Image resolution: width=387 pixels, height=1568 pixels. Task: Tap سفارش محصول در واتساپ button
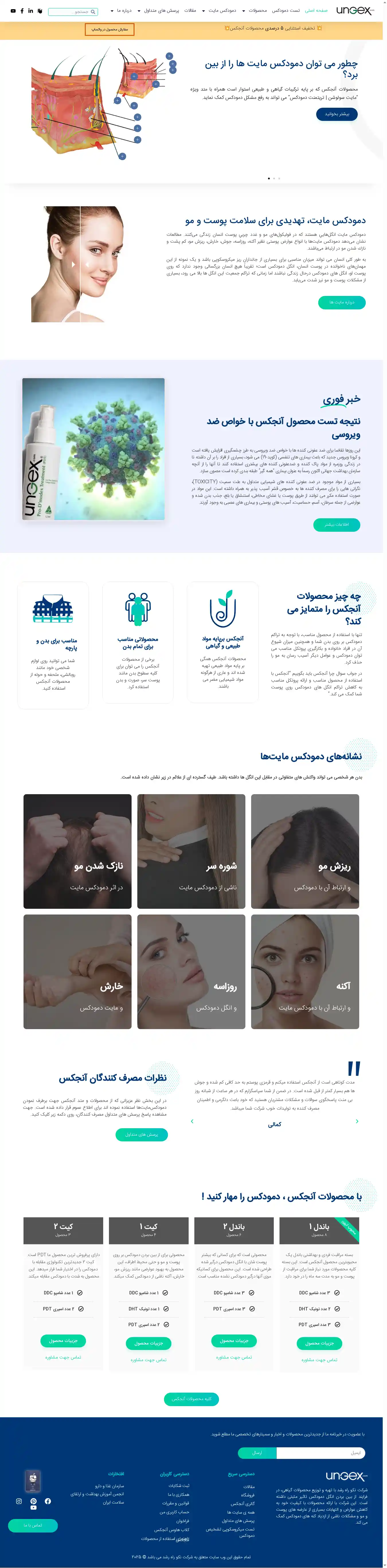(110, 29)
